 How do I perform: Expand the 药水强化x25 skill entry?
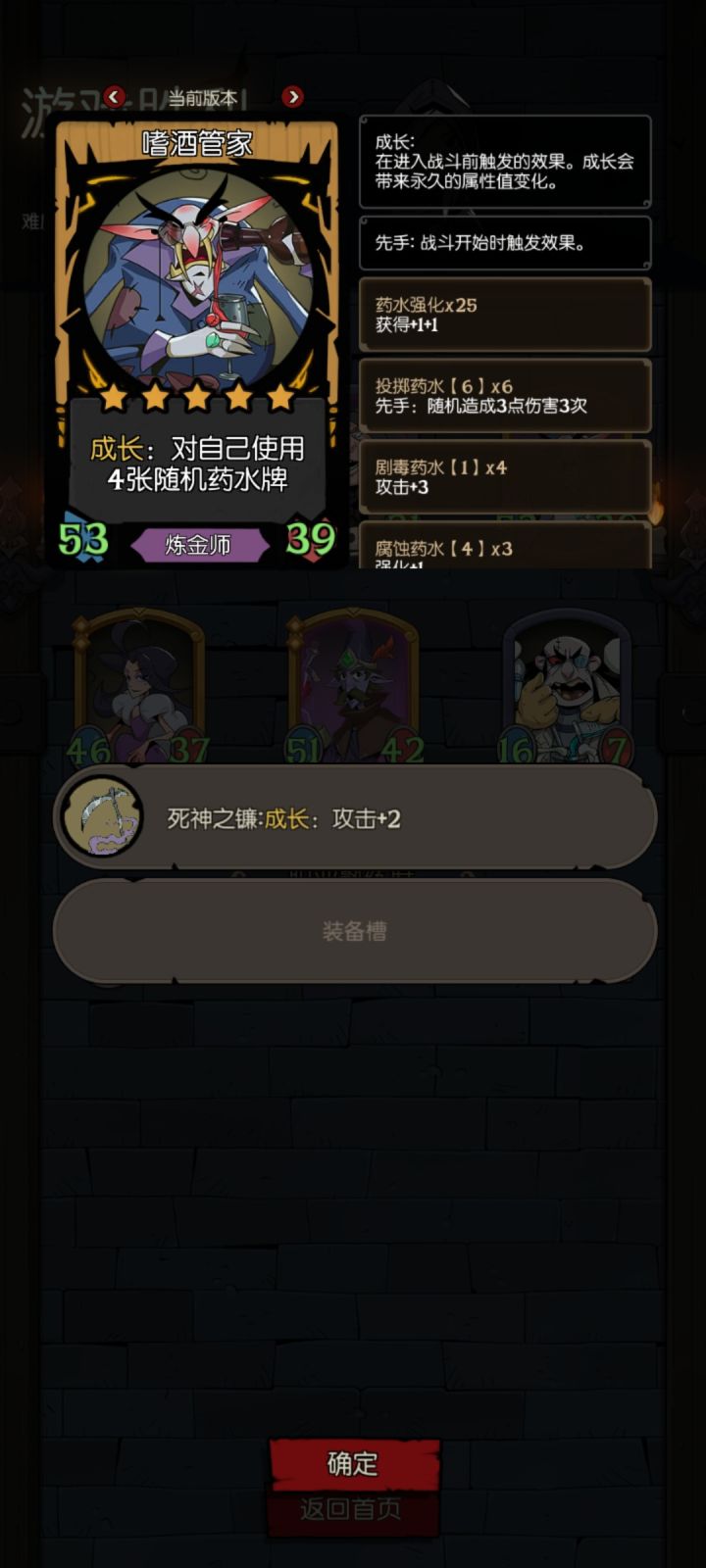pos(505,316)
